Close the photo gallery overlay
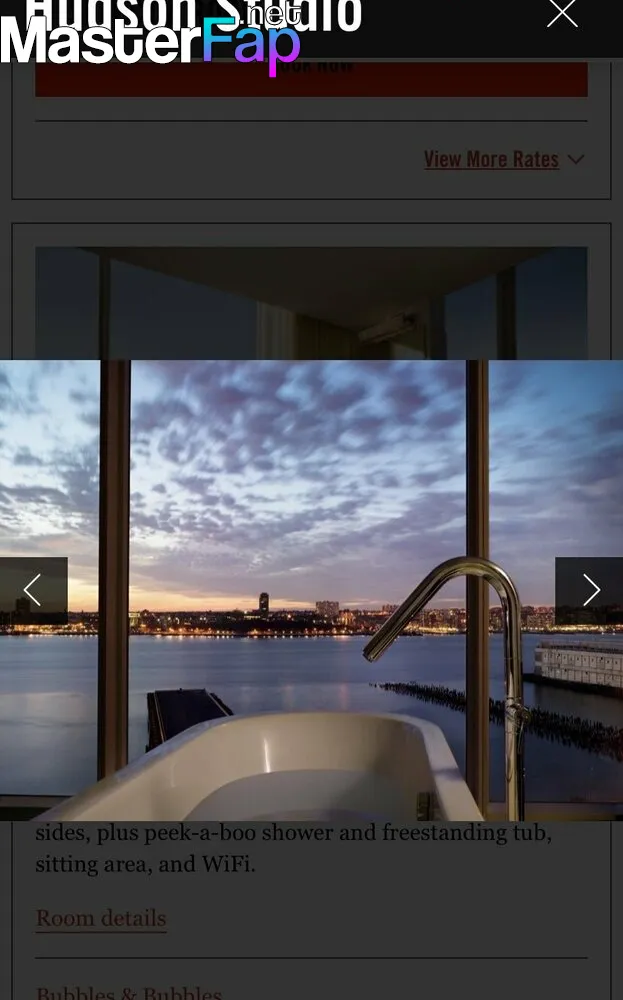Viewport: 623px width, 1000px height. coord(562,13)
